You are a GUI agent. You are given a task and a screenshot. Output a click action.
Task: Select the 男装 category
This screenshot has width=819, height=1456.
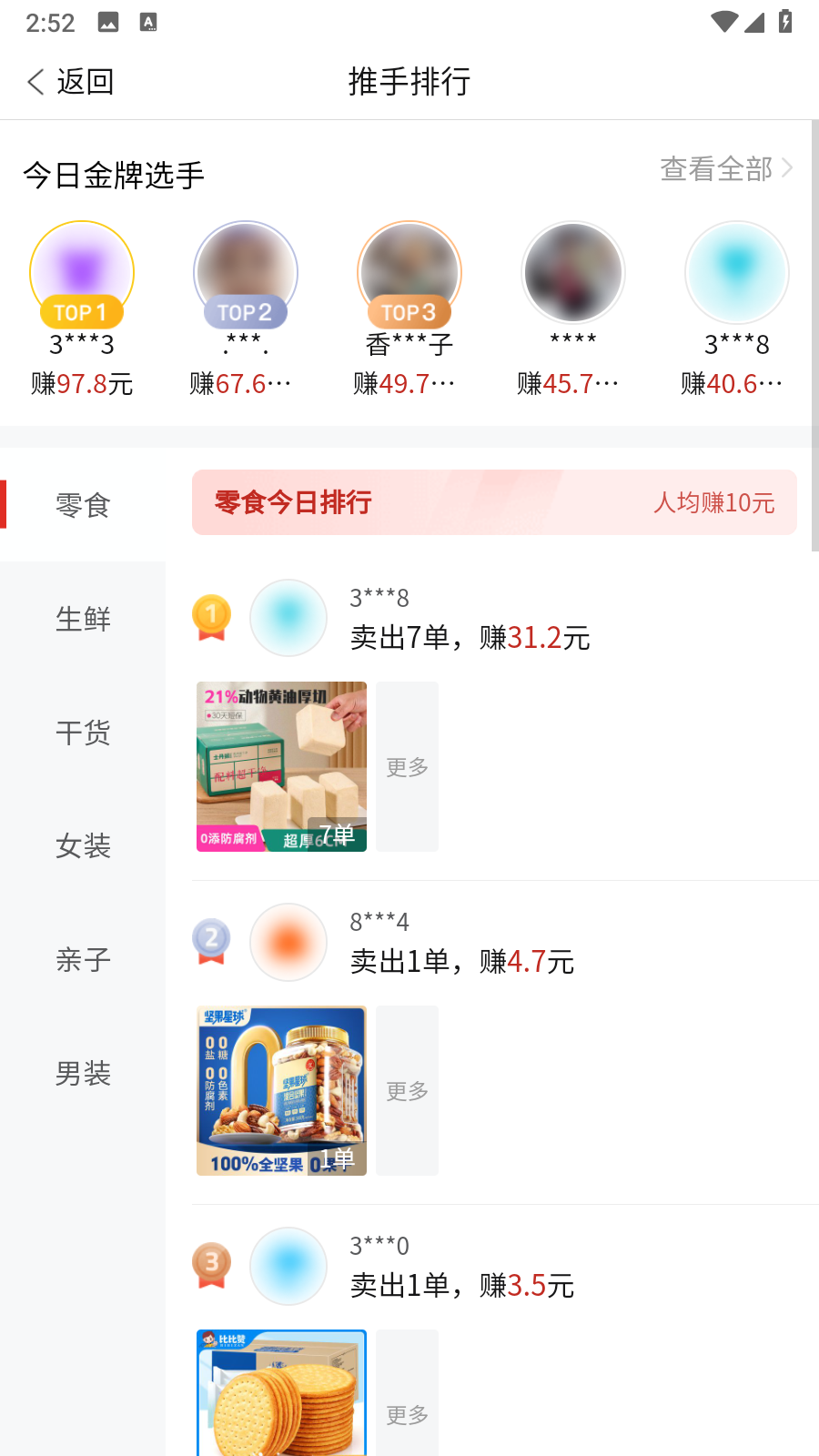(83, 1074)
